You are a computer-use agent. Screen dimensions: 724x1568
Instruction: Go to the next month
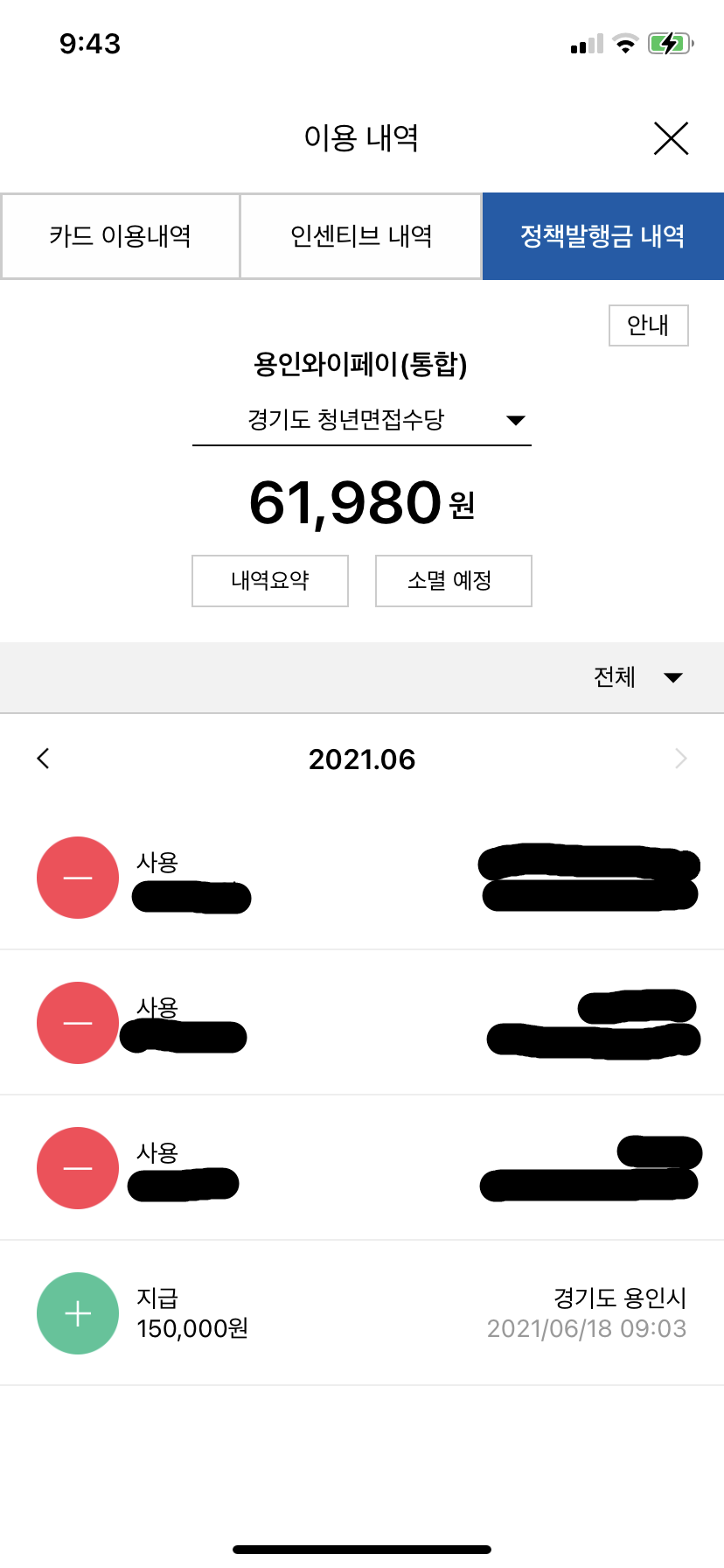[681, 759]
